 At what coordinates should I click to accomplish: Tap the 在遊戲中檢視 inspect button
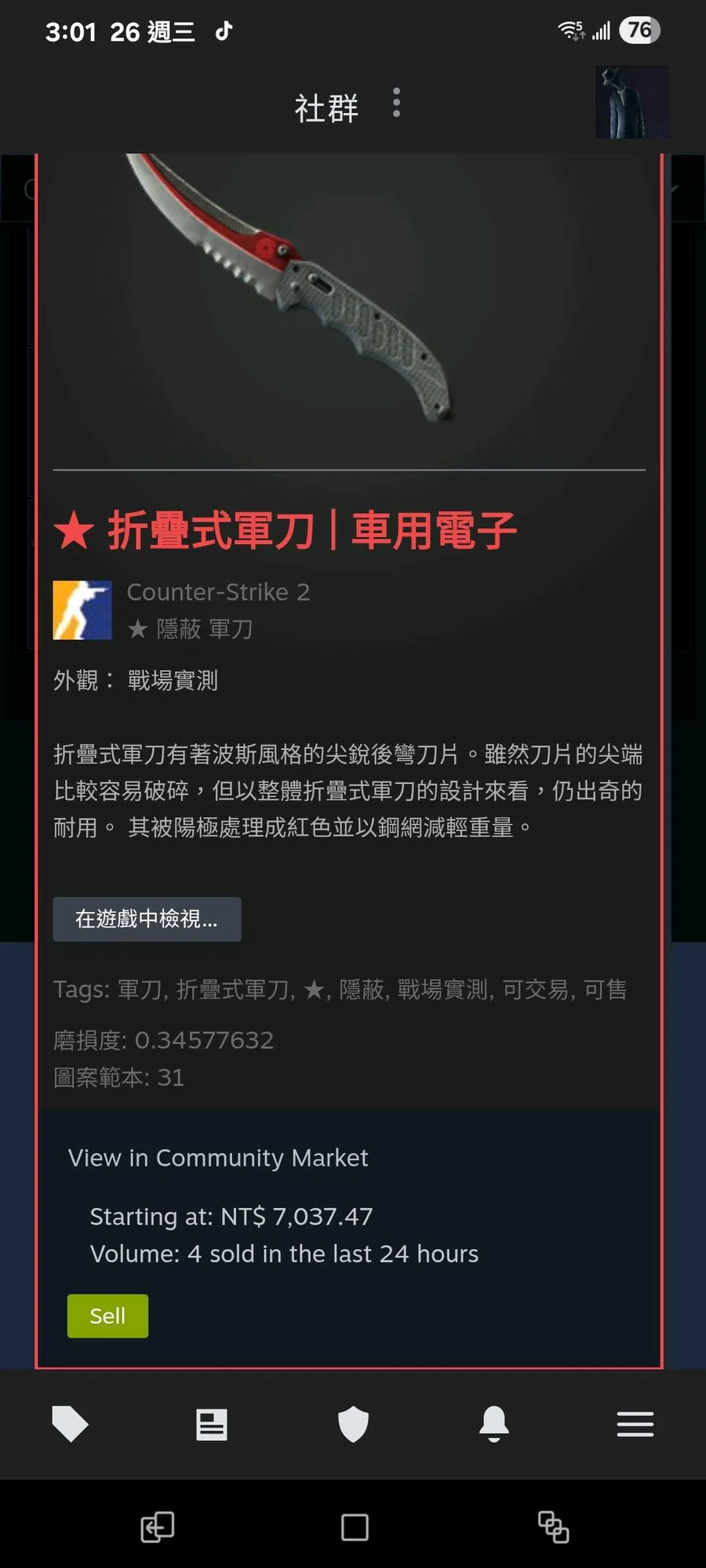pyautogui.click(x=147, y=919)
